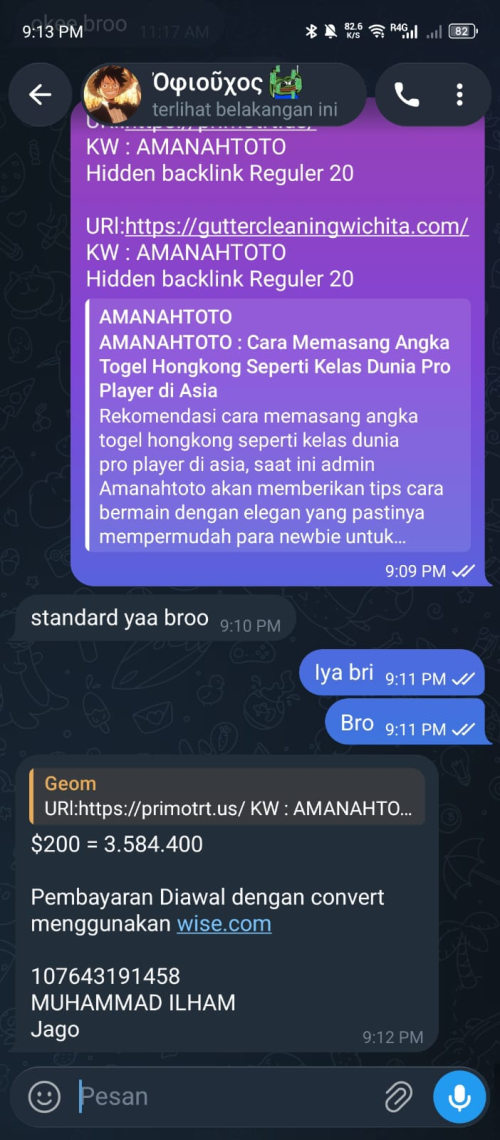The image size is (500, 1140).
Task: Open the AMANAHTOTO link preview card
Action: point(278,425)
